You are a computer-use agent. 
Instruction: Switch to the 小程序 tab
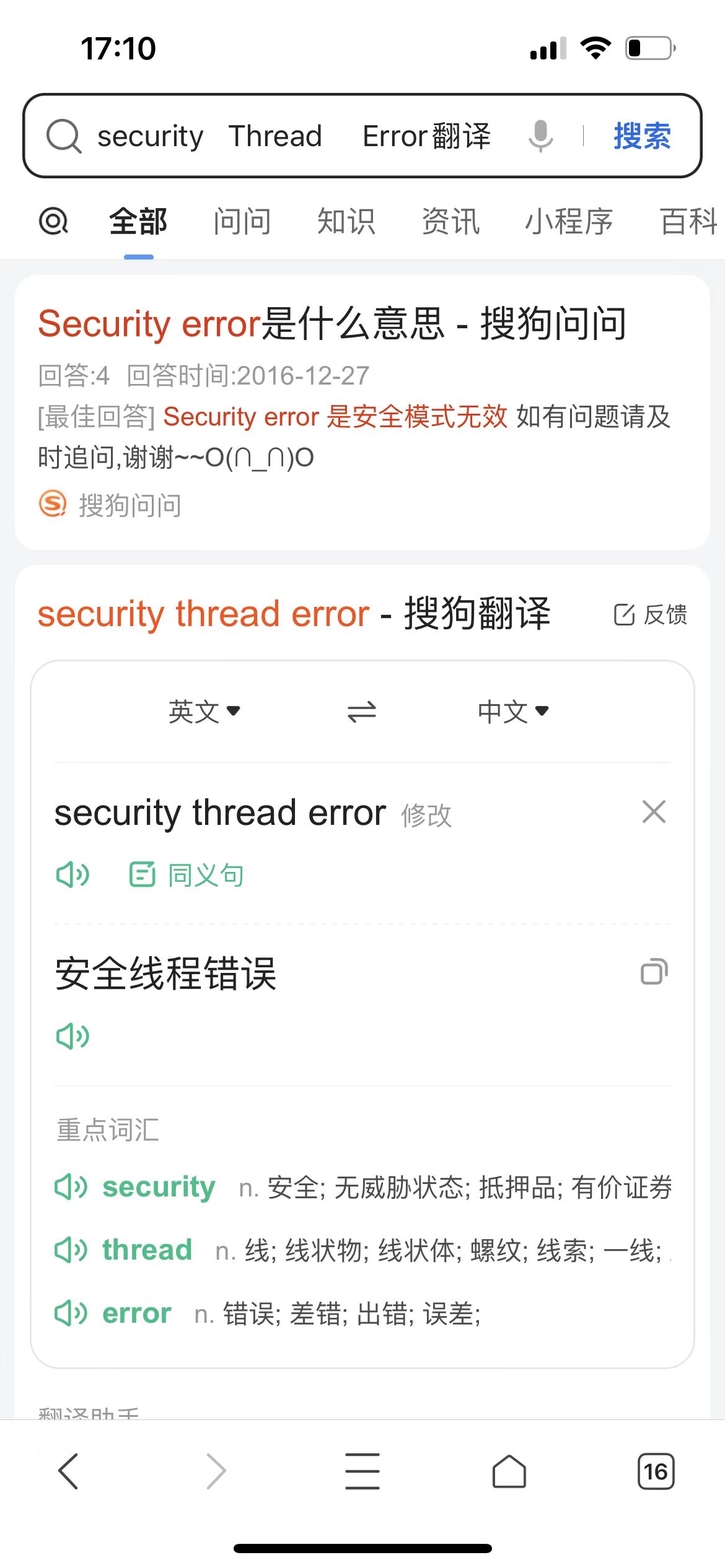[x=569, y=222]
